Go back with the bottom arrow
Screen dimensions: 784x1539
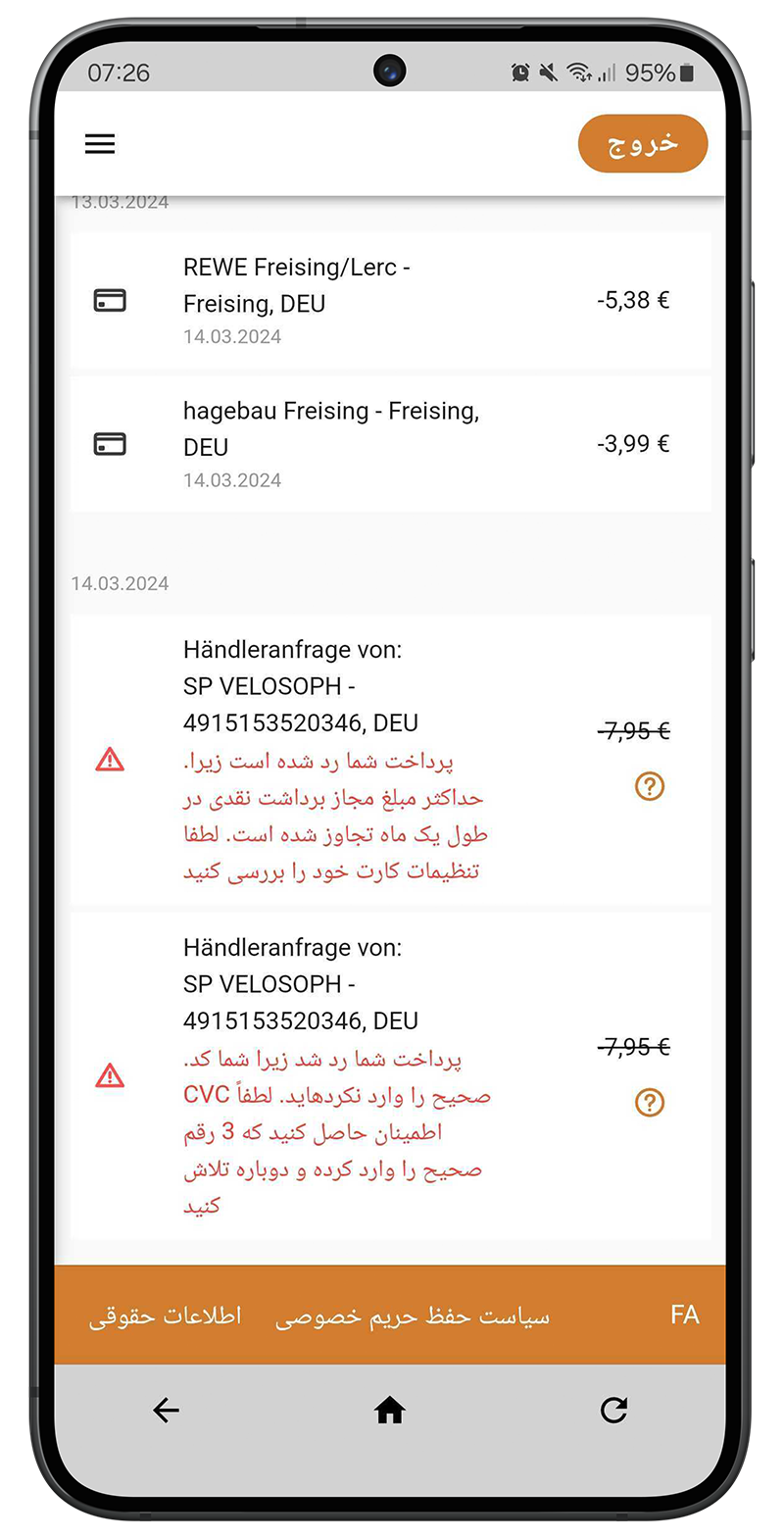166,1411
